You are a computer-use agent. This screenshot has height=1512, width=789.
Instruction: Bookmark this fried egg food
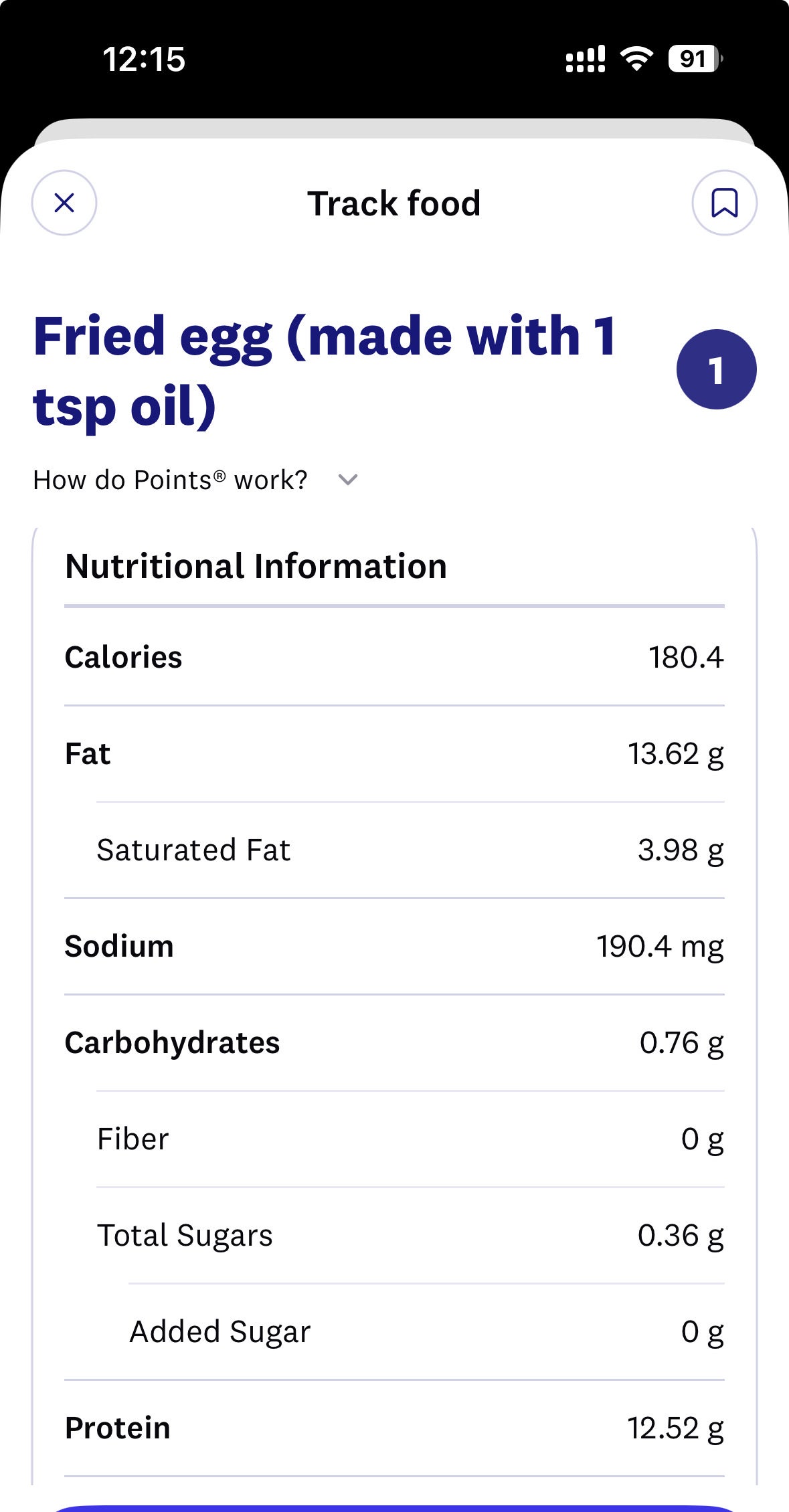tap(724, 203)
